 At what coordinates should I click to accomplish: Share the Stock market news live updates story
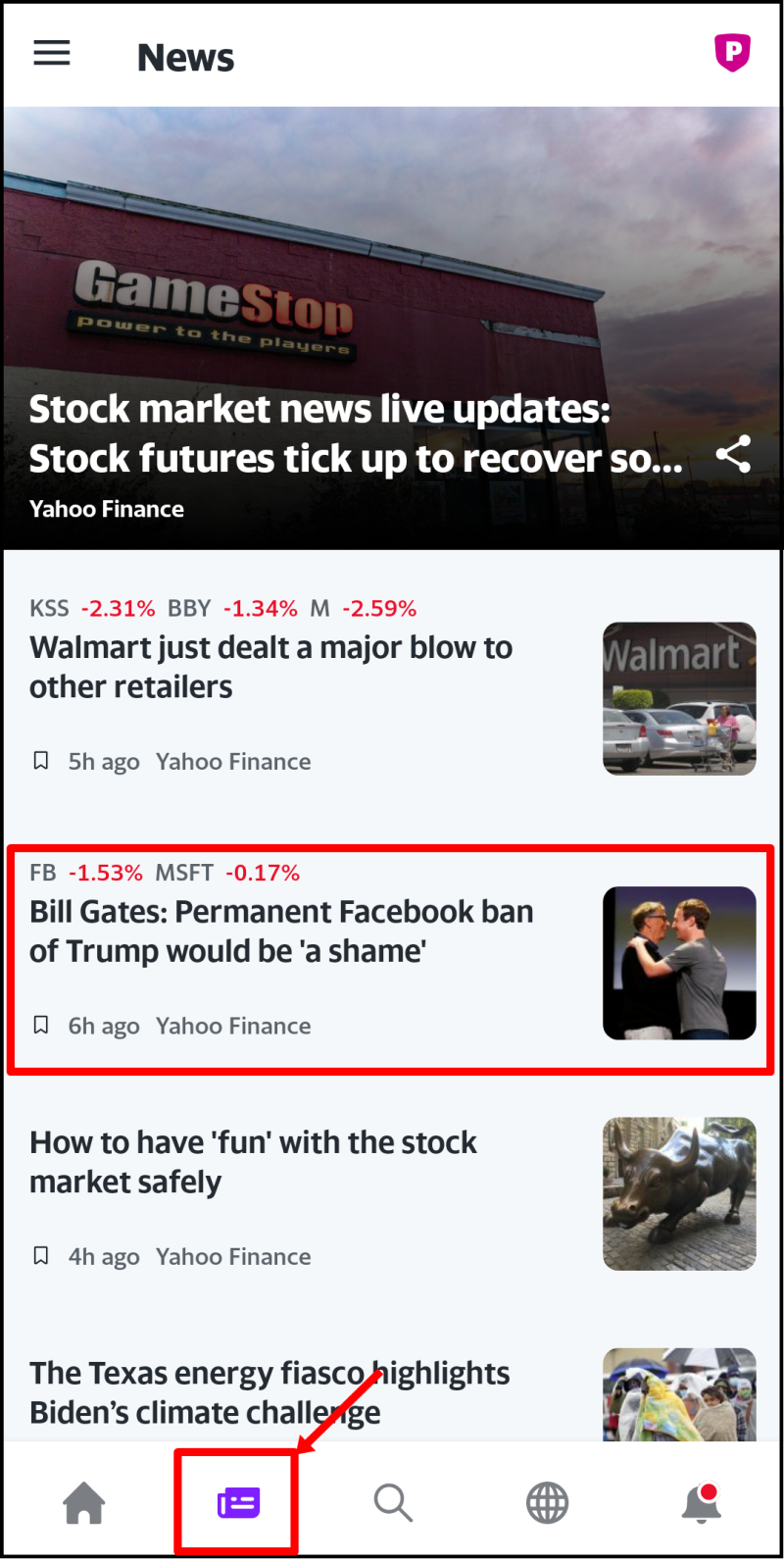[733, 454]
